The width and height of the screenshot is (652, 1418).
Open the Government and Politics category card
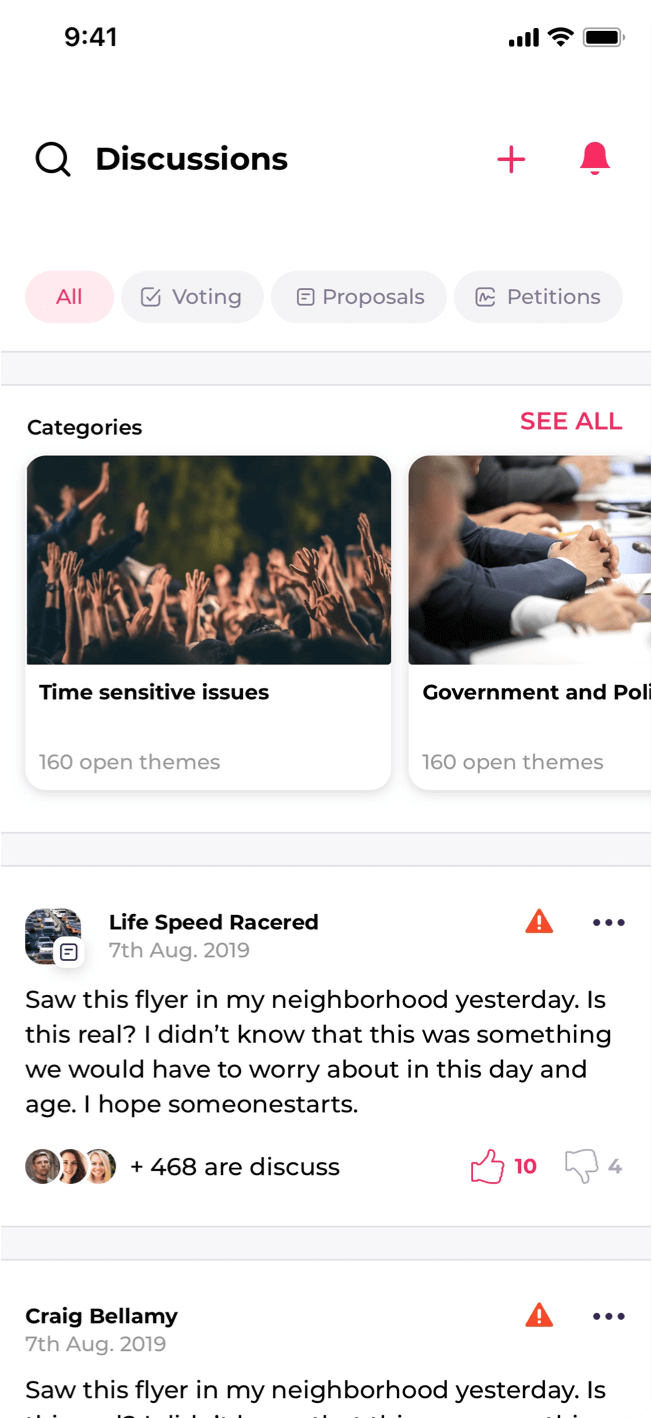click(530, 622)
